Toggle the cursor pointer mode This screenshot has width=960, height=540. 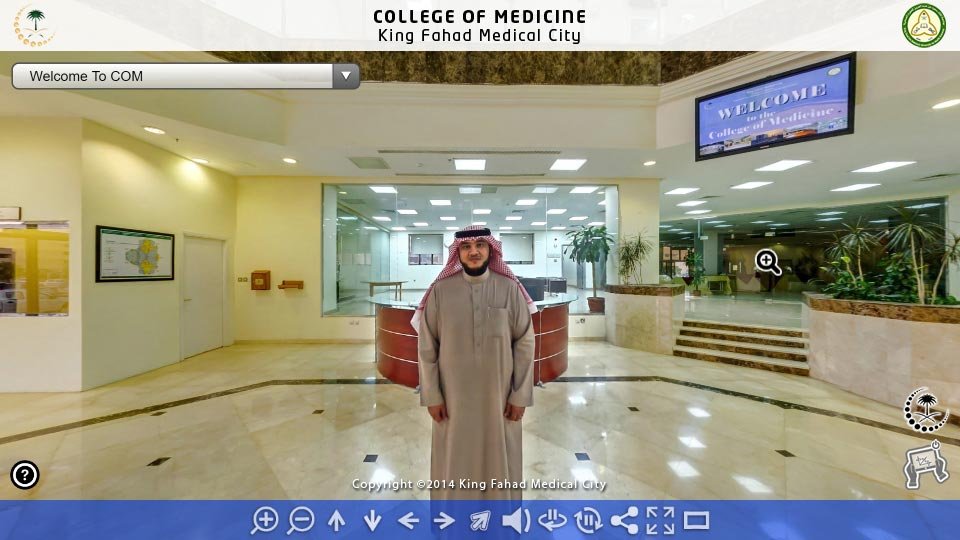[x=480, y=520]
